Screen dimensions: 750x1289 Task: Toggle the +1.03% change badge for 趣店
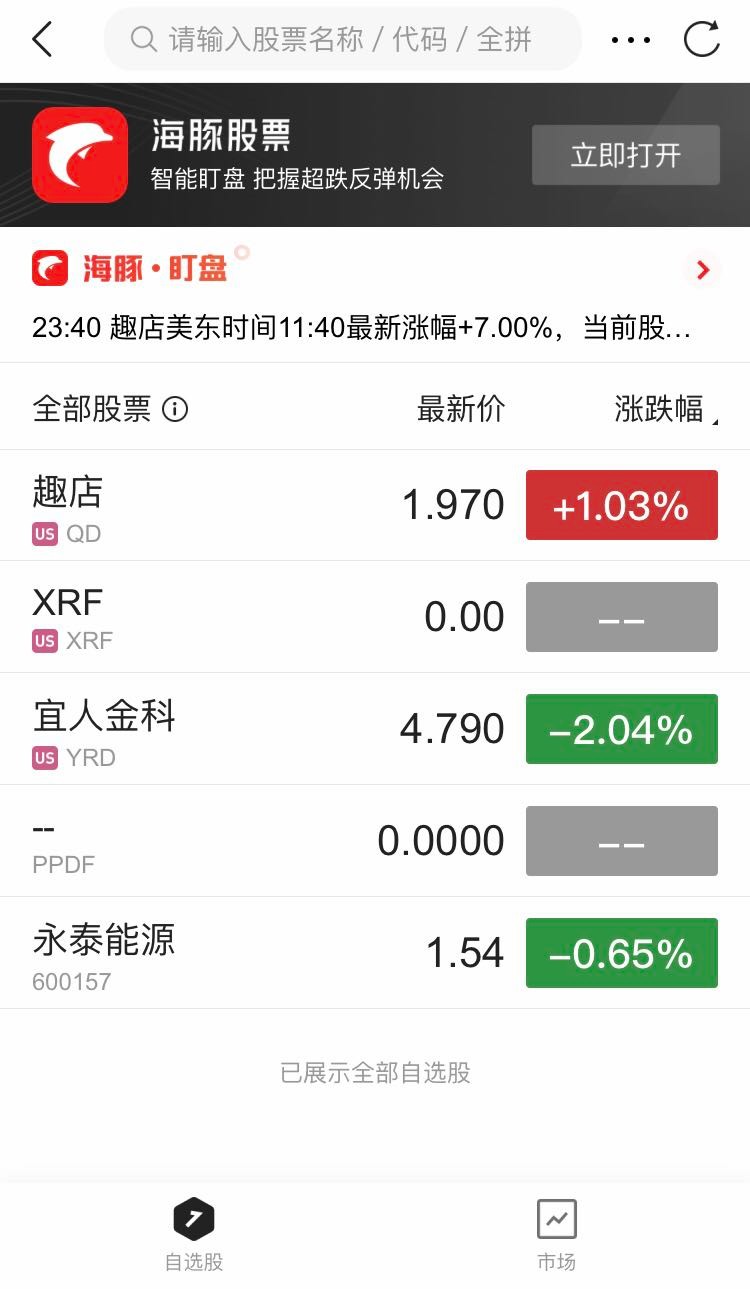coord(621,505)
